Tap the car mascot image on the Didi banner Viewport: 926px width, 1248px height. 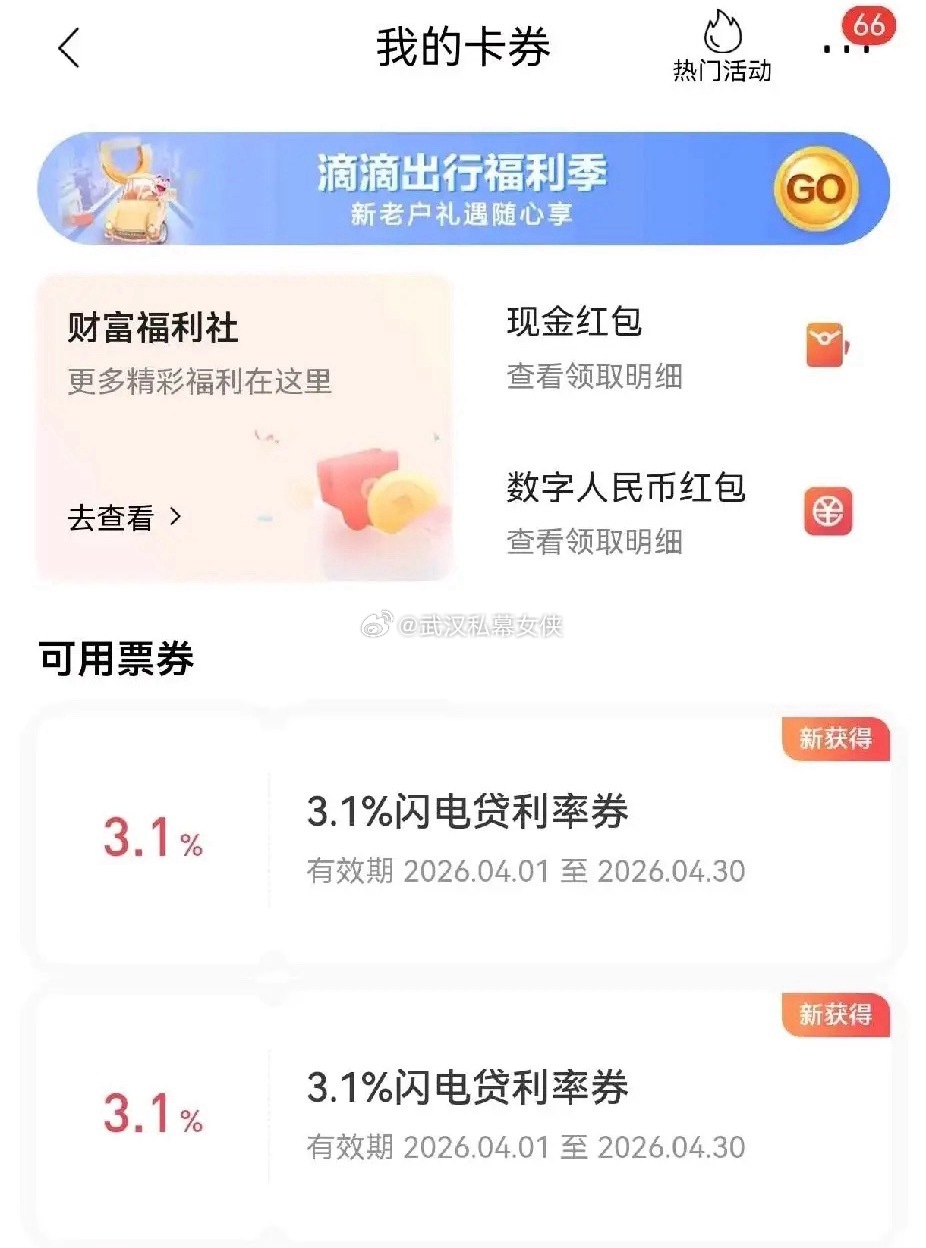tap(135, 195)
